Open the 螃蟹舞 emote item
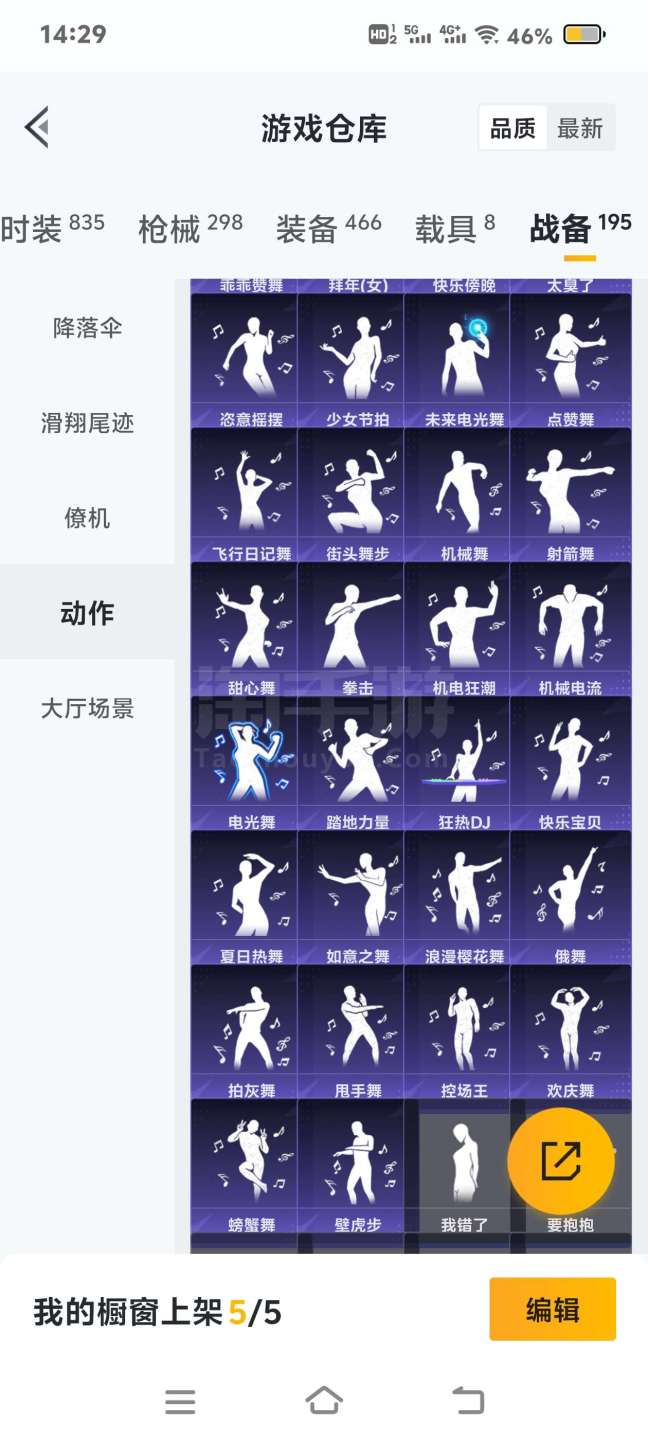Screen dimensions: 648x1440 [245, 1165]
